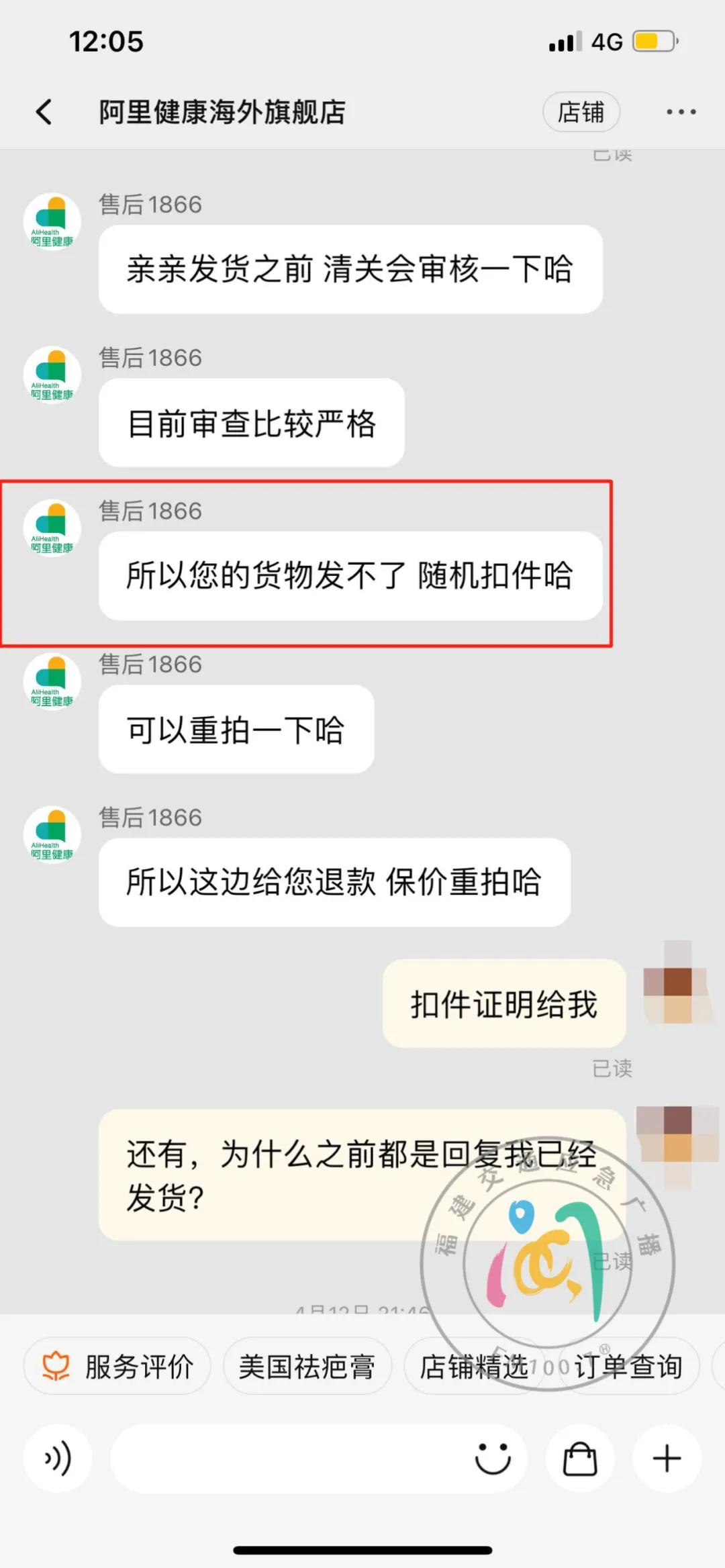
Task: Open the 店铺 store button
Action: coord(581,113)
